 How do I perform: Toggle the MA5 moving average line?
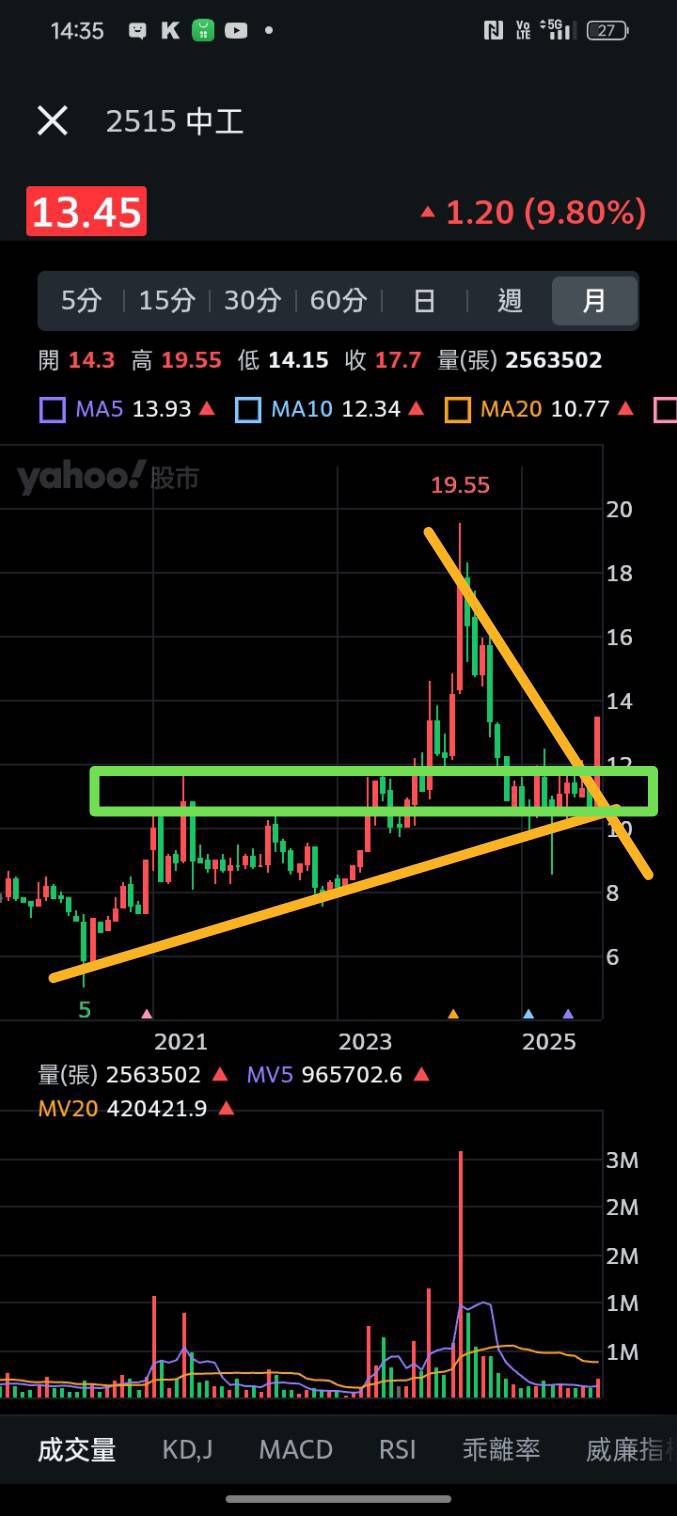point(53,409)
